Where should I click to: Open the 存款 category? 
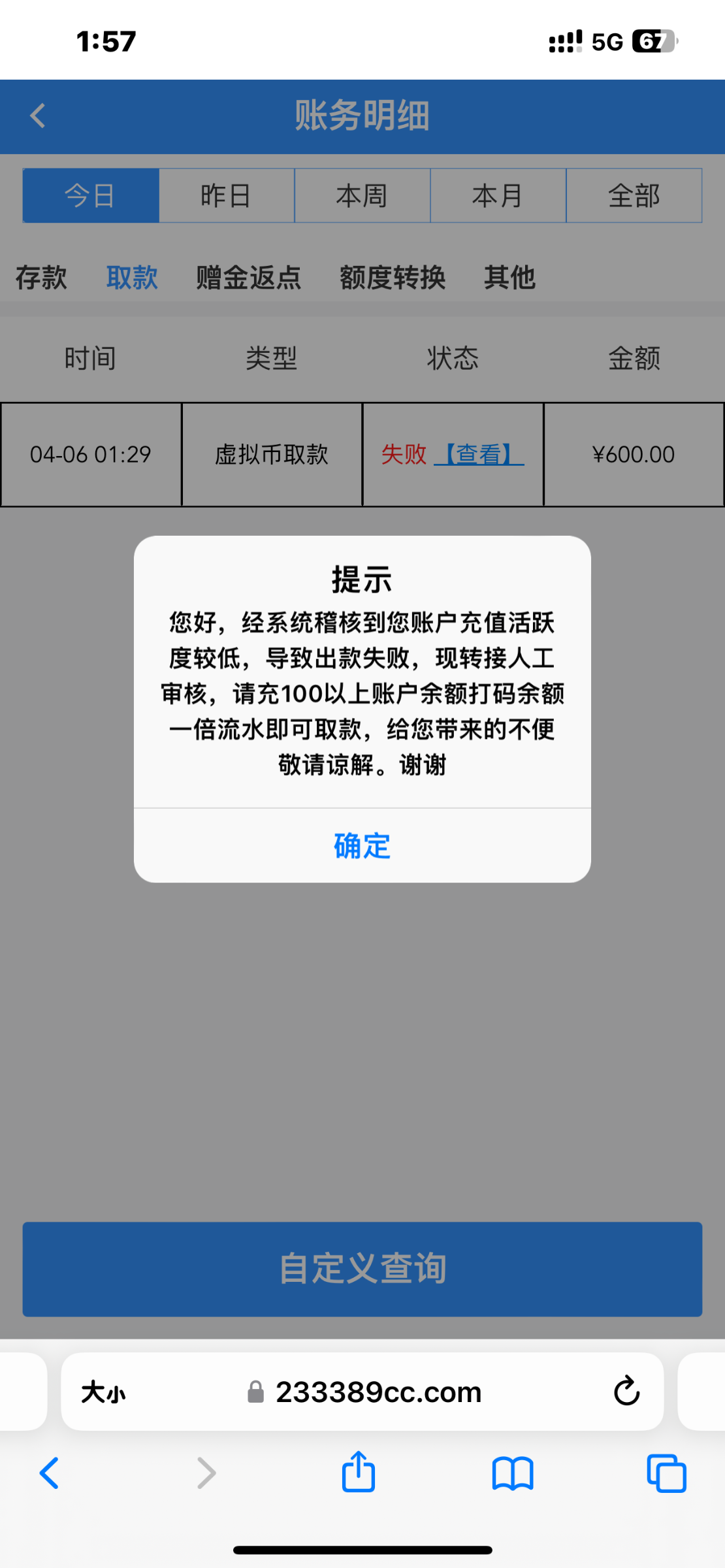(x=41, y=278)
